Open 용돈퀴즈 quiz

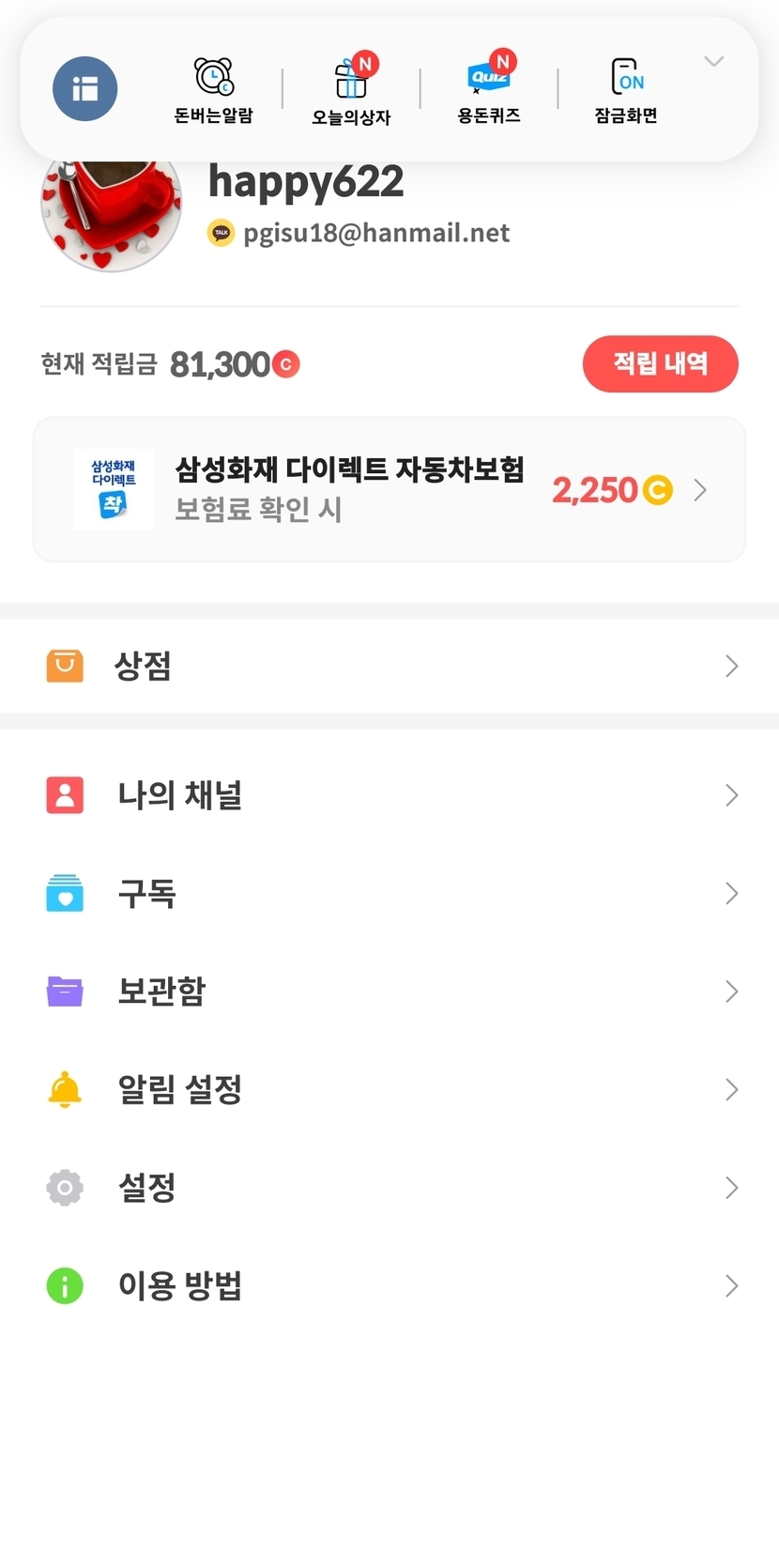(x=489, y=90)
